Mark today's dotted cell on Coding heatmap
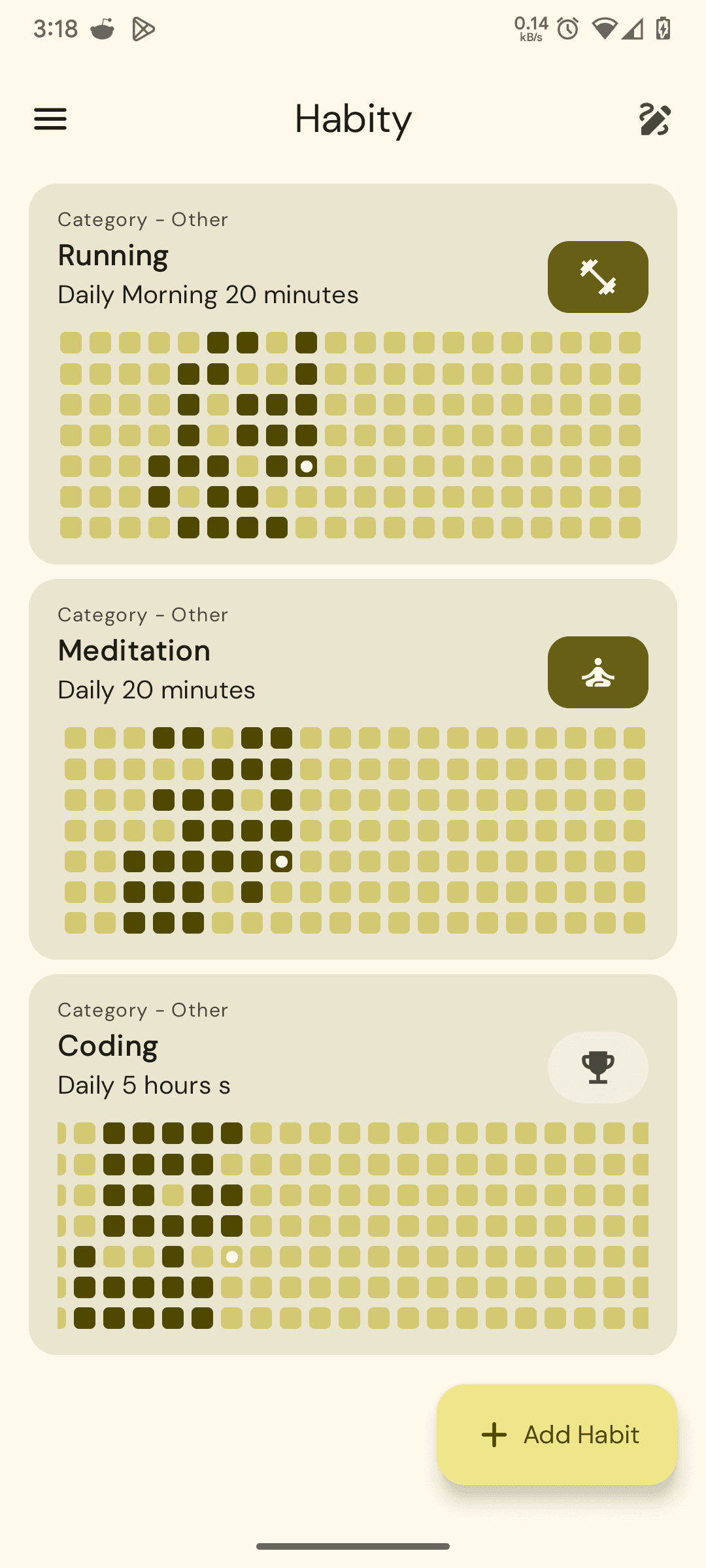Screen dimensions: 706x1568 (232, 1258)
